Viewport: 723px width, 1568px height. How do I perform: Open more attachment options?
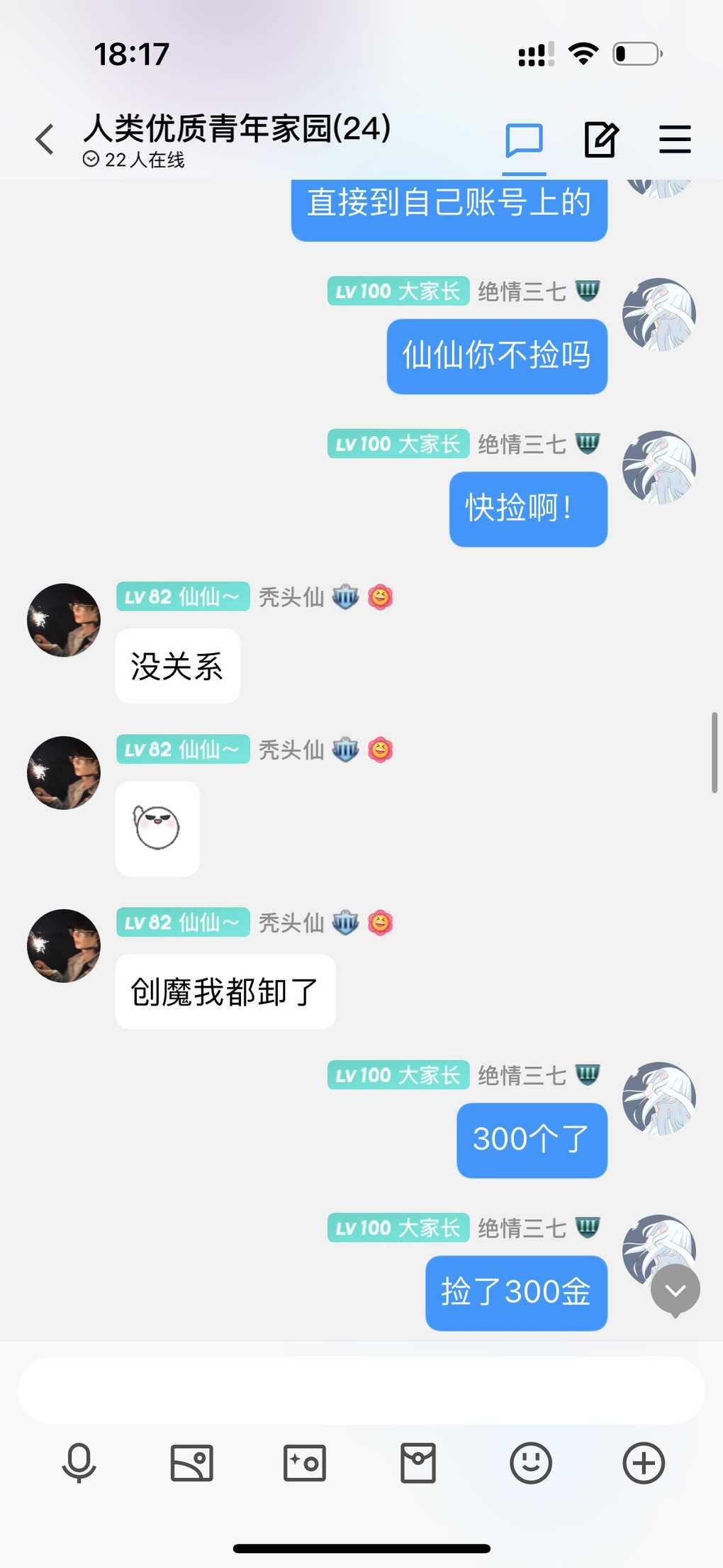(644, 1463)
